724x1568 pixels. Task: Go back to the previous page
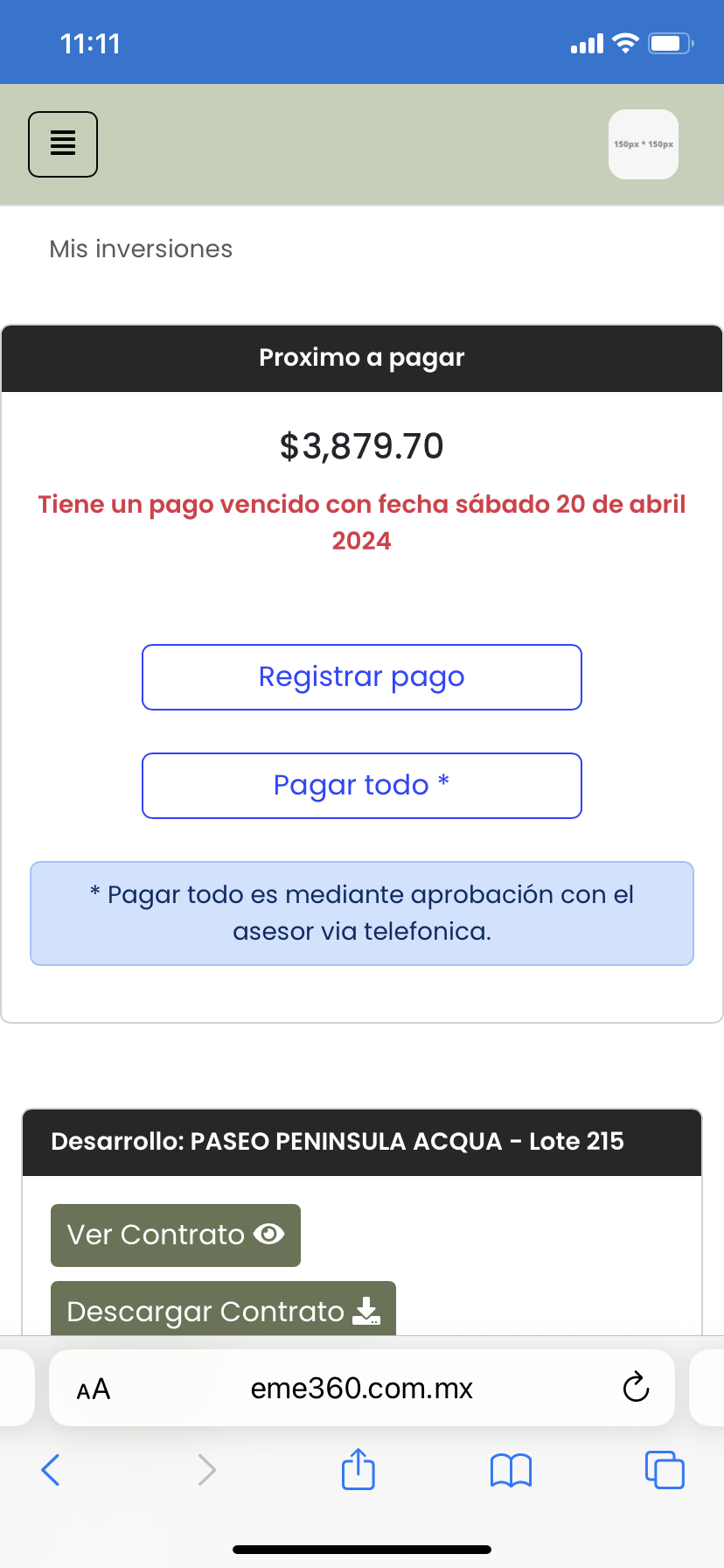pyautogui.click(x=51, y=1470)
